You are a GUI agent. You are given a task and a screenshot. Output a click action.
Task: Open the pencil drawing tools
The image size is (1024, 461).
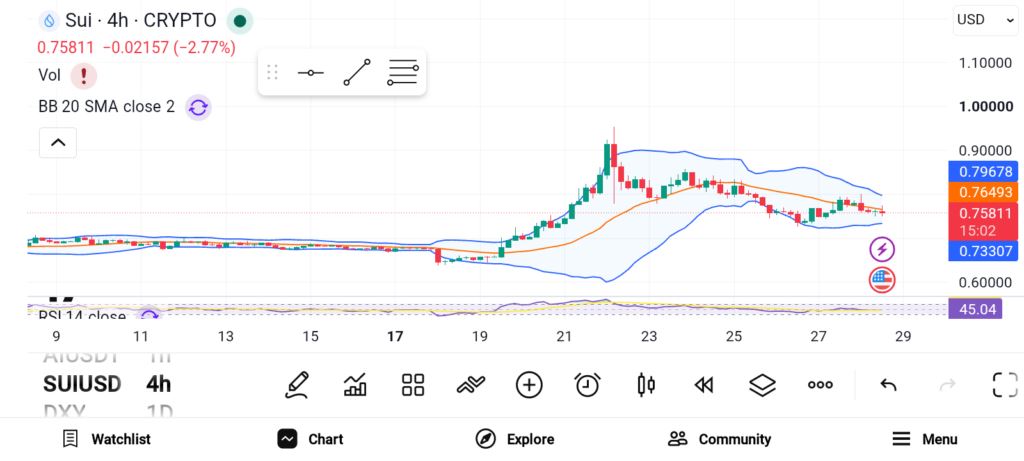click(x=296, y=385)
